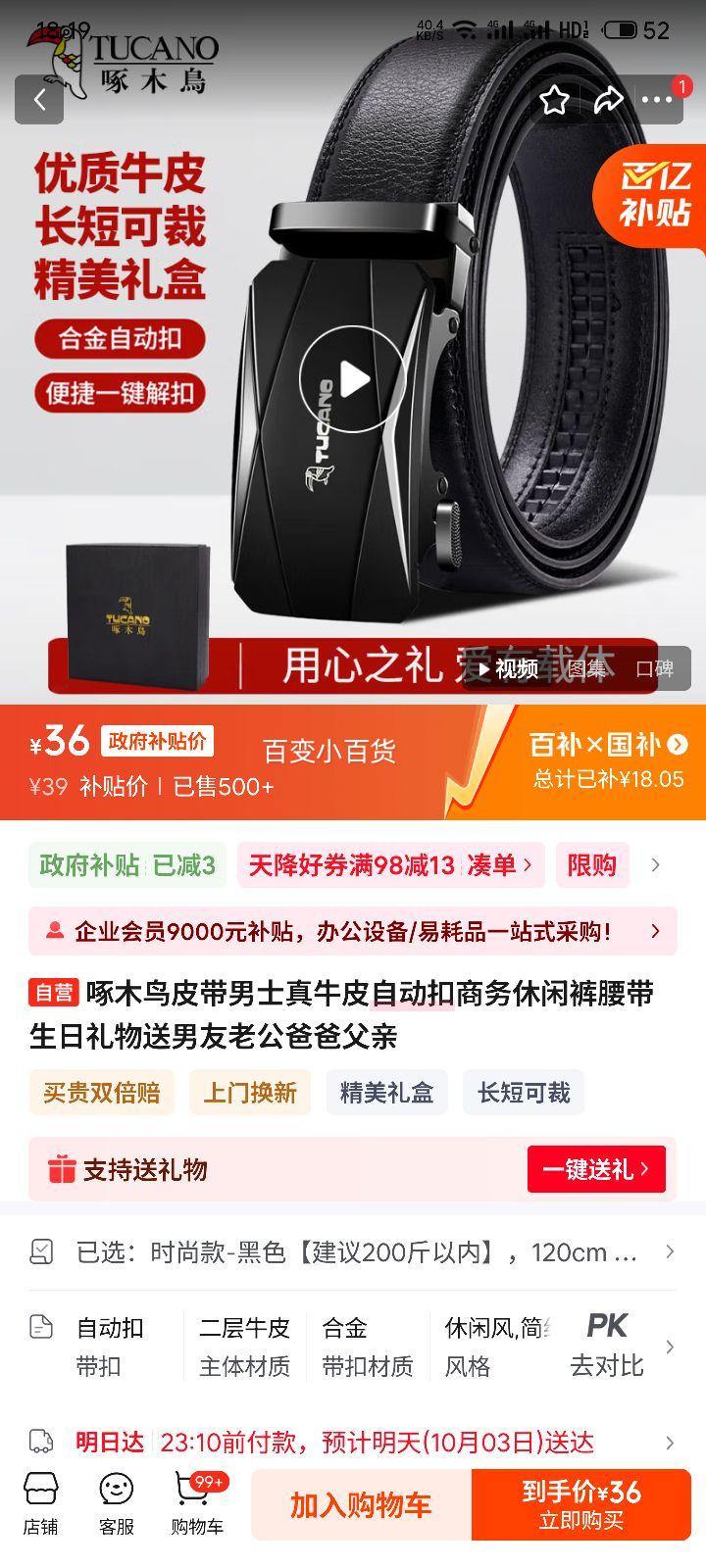The image size is (706, 1568).
Task: Open the three-dot overflow menu
Action: coord(657,100)
